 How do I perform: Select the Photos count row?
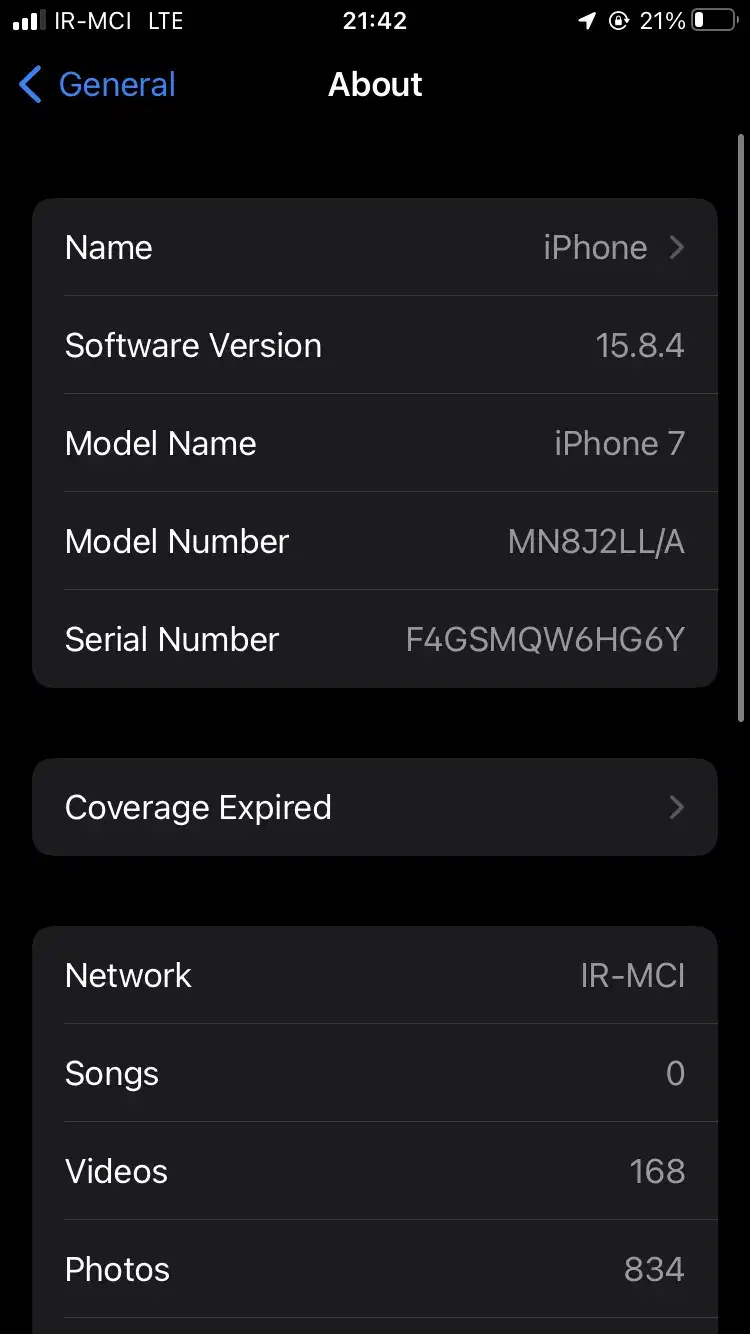point(375,1269)
